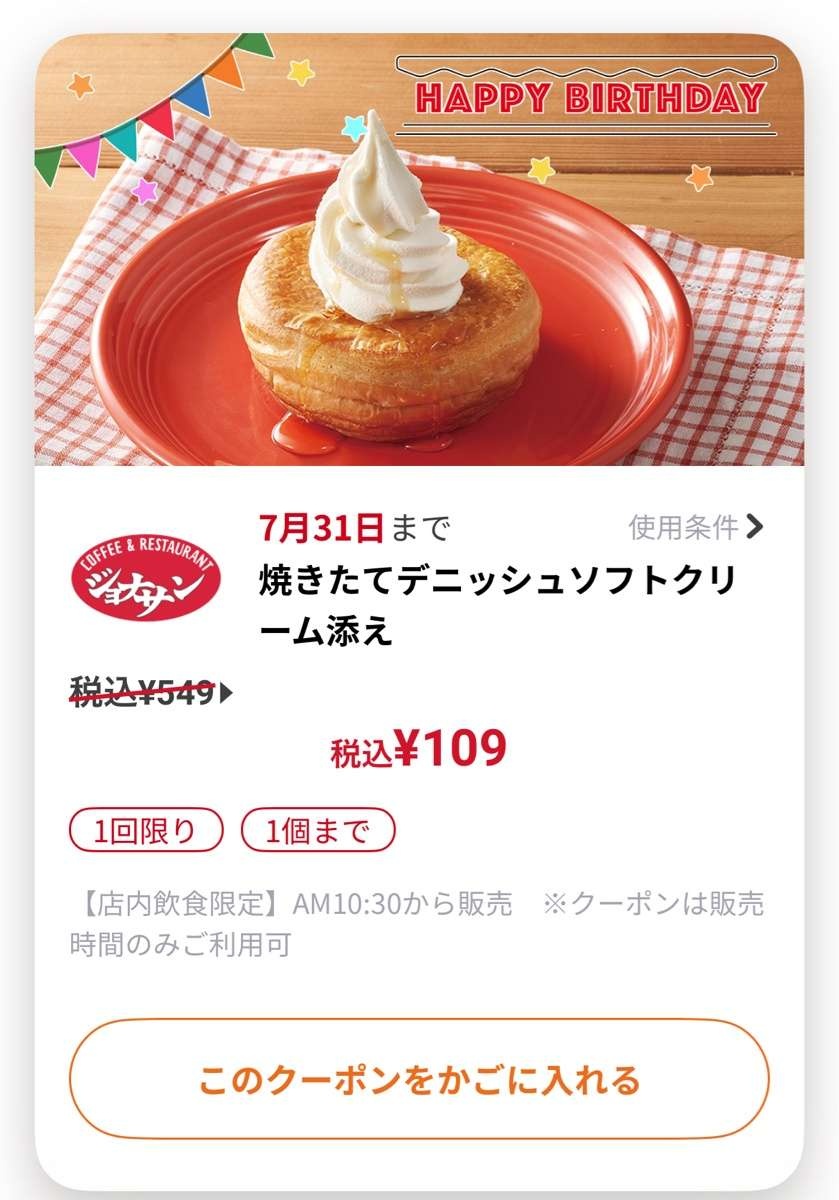Tap このクーポンをかごに入れる button

click(x=419, y=1080)
